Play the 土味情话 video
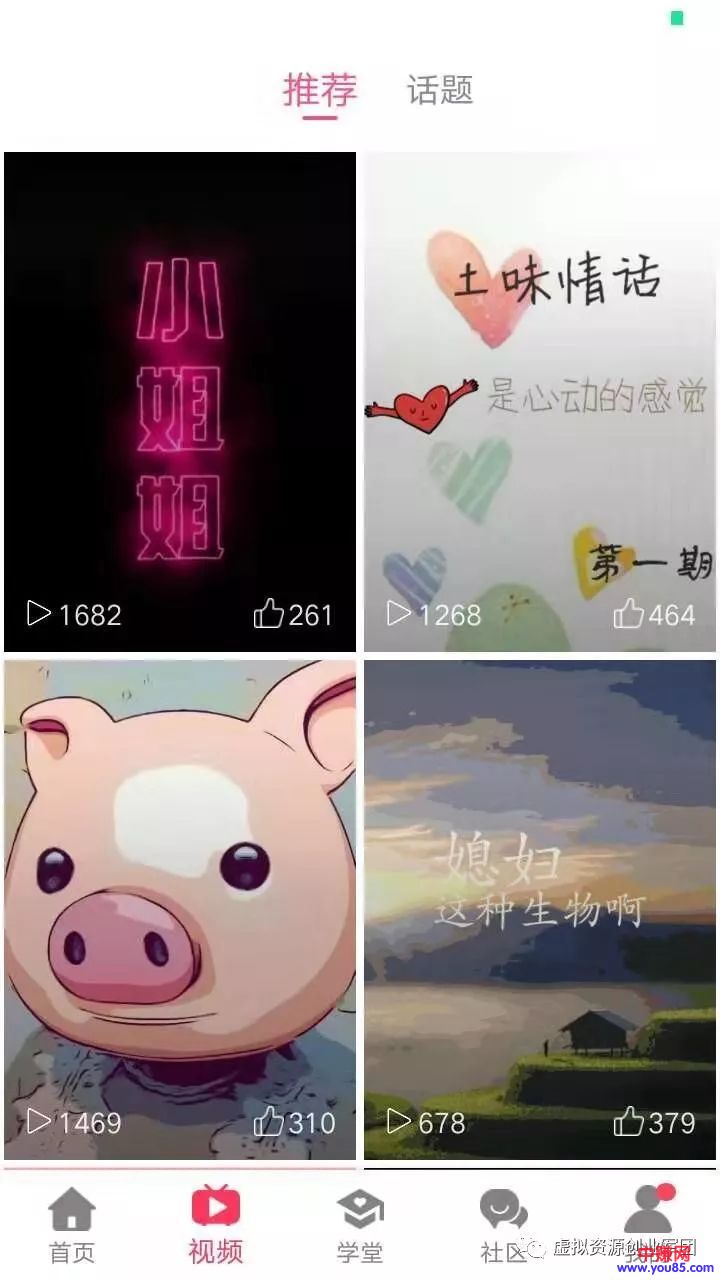This screenshot has height=1280, width=720. [540, 402]
